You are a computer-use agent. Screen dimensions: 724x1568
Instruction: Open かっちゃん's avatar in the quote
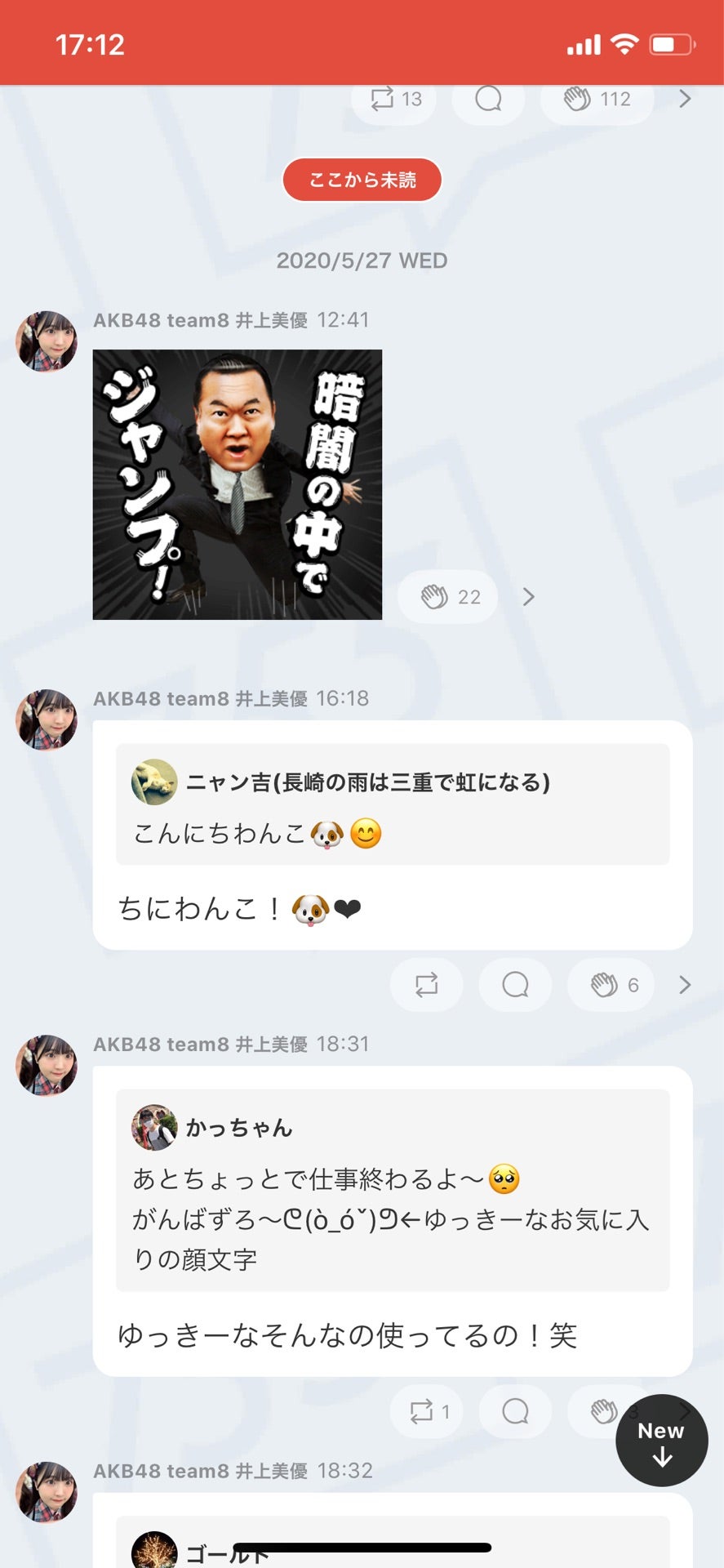coord(153,1127)
